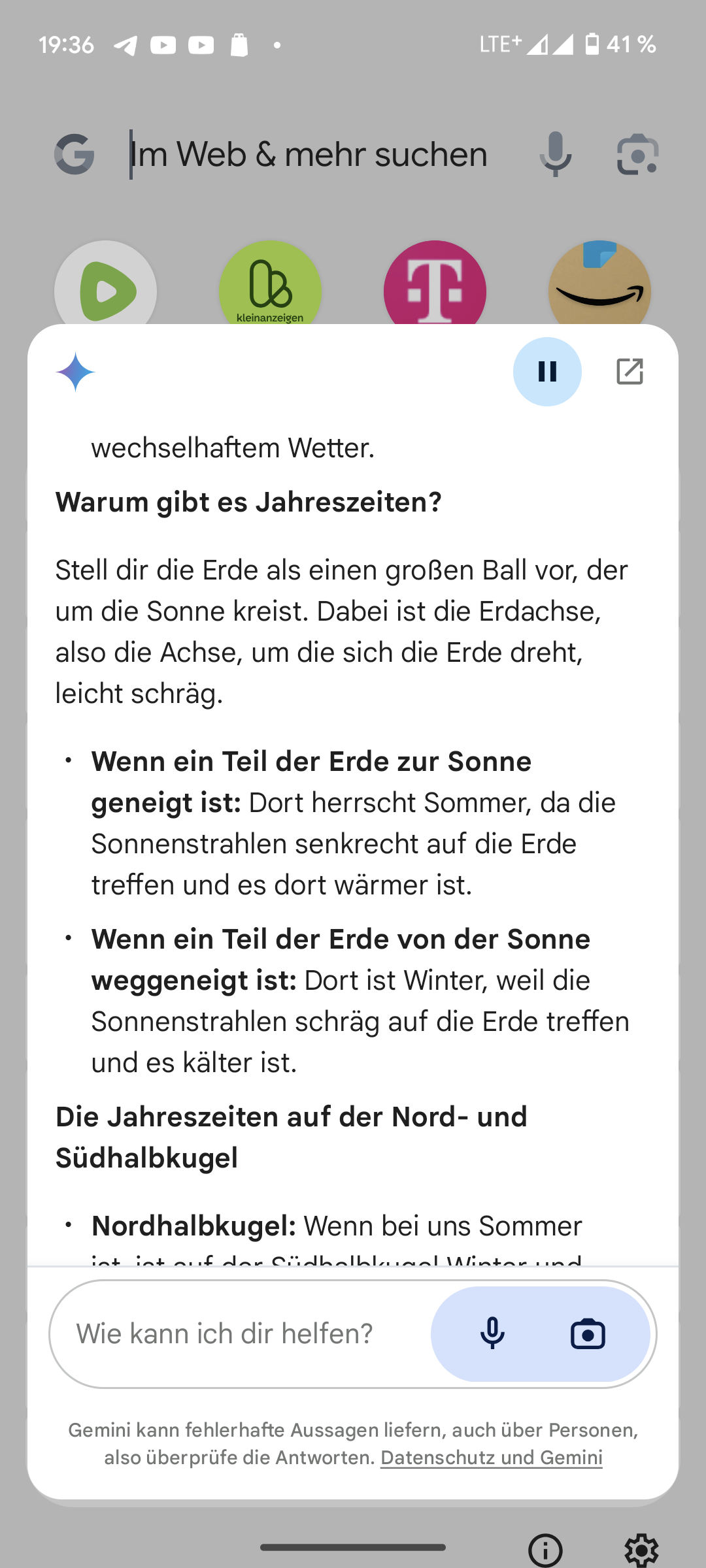
Task: Pause the Gemini spoken response
Action: [546, 372]
